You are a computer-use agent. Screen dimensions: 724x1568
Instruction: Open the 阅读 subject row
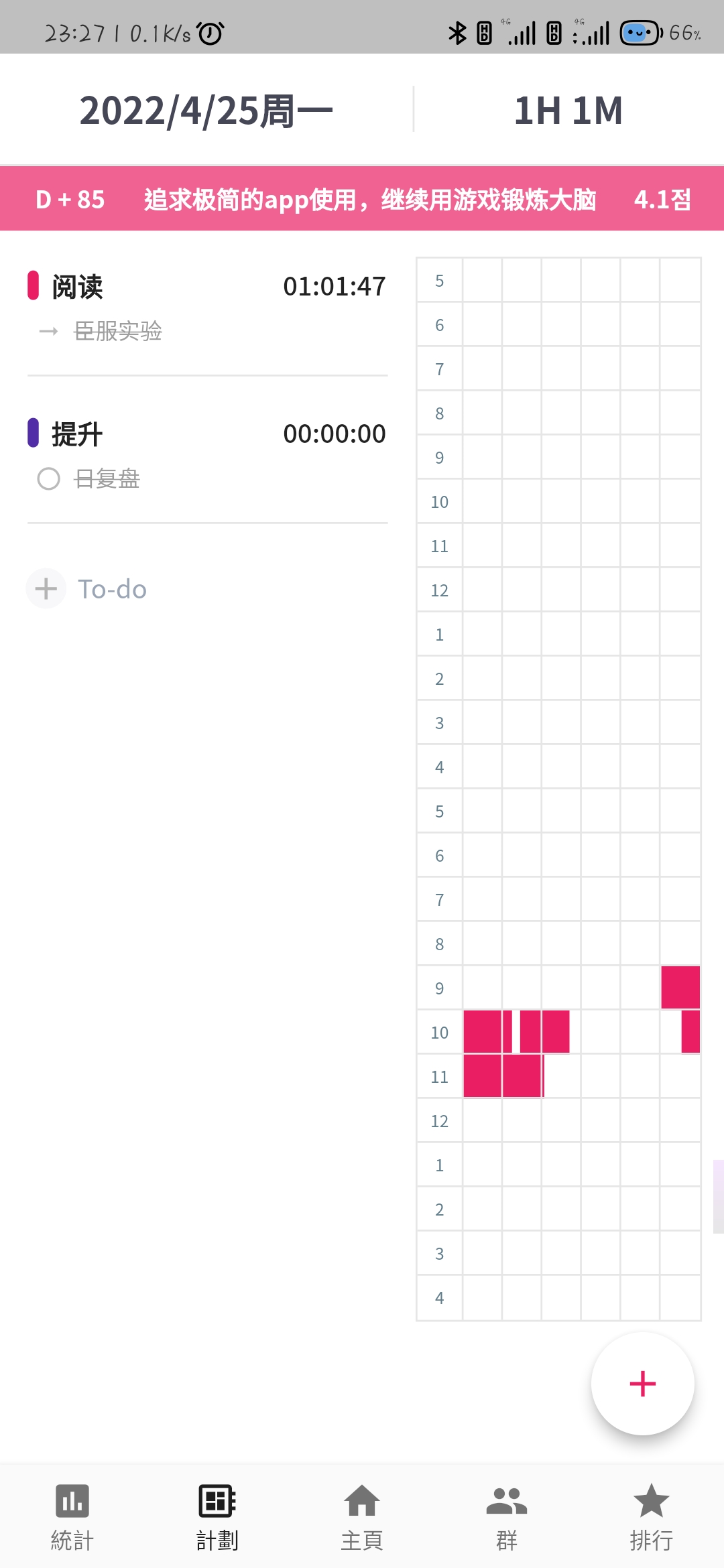pos(207,286)
